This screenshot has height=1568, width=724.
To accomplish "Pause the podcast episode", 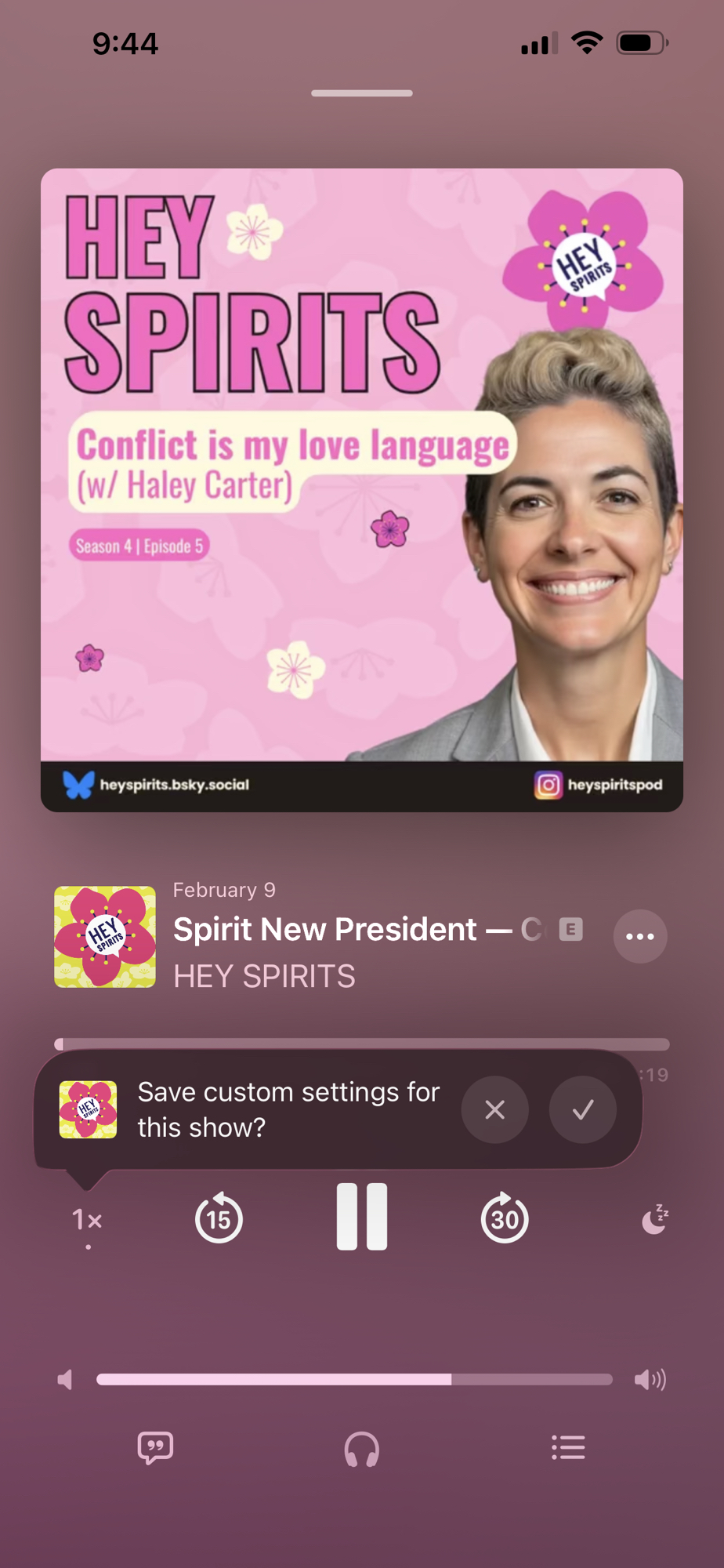I will [x=361, y=1217].
